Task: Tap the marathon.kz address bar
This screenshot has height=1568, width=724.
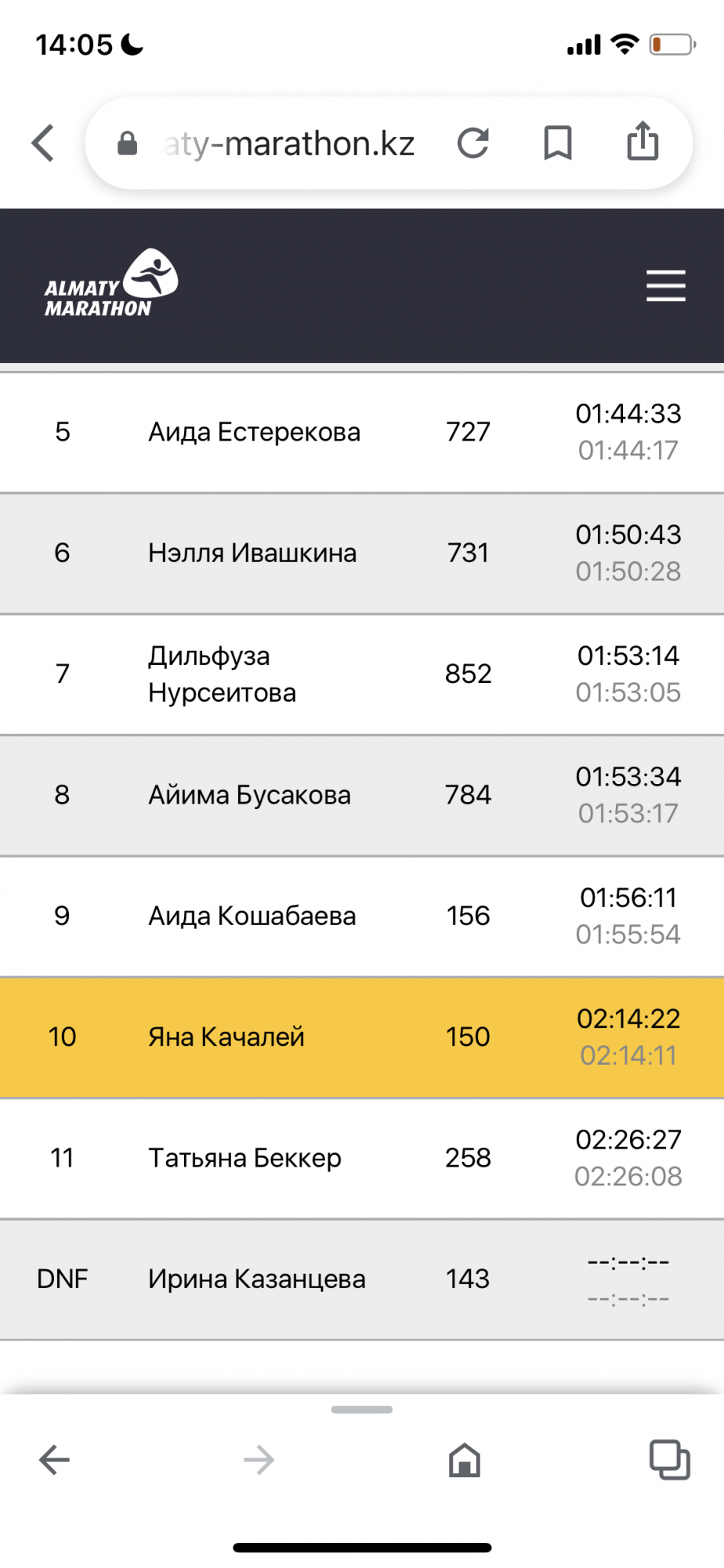Action: (288, 144)
